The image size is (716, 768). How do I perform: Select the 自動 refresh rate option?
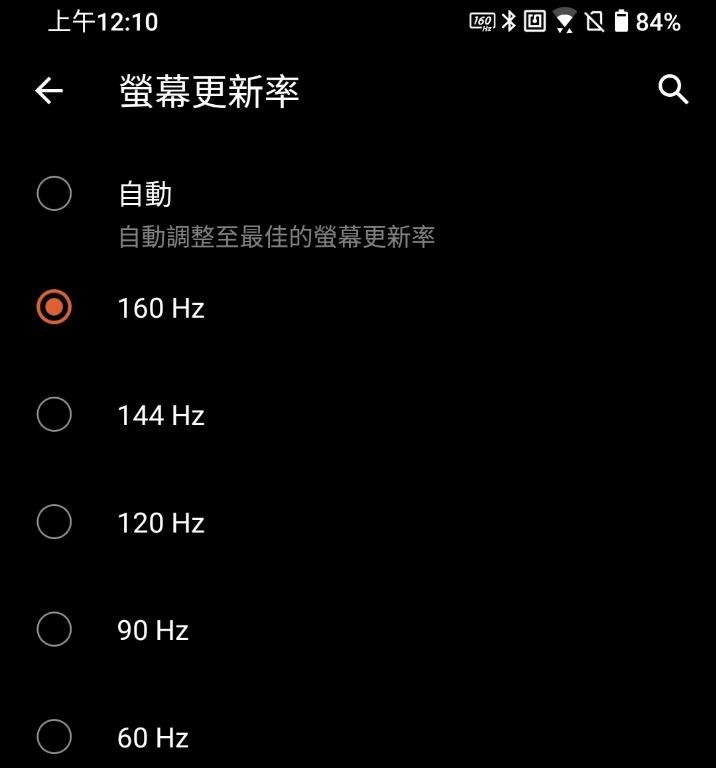pyautogui.click(x=54, y=194)
